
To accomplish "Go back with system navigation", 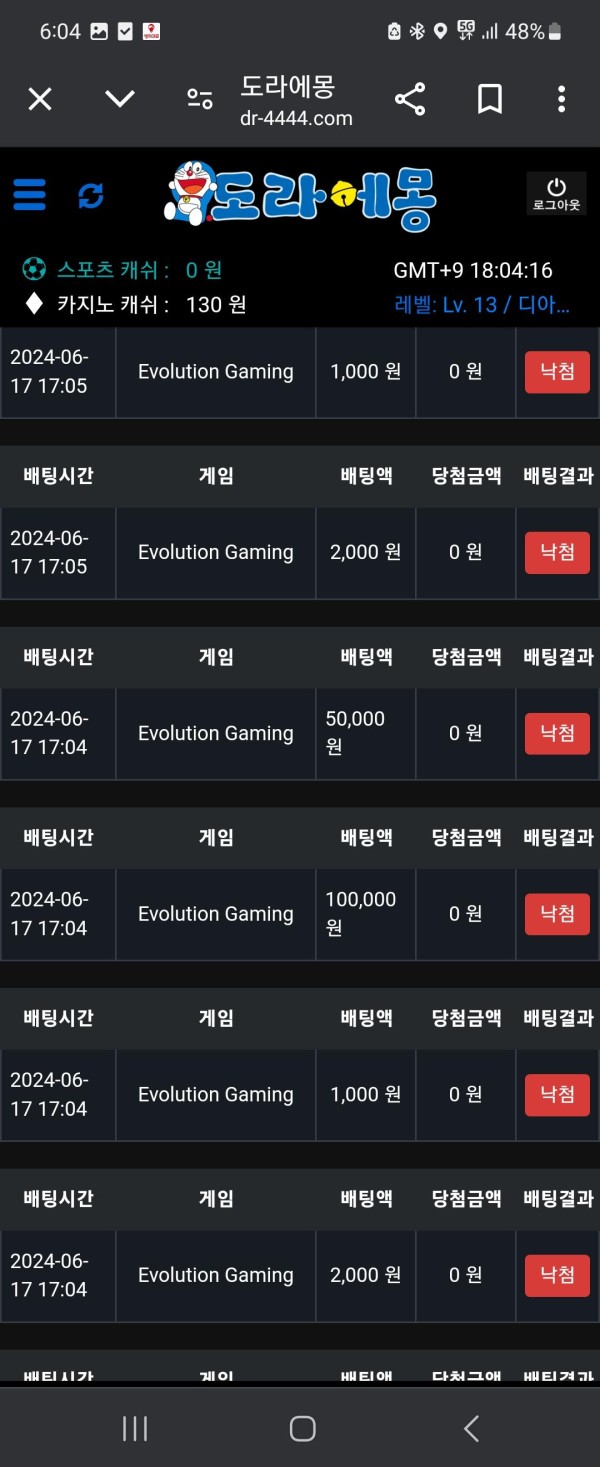I will tap(471, 1428).
